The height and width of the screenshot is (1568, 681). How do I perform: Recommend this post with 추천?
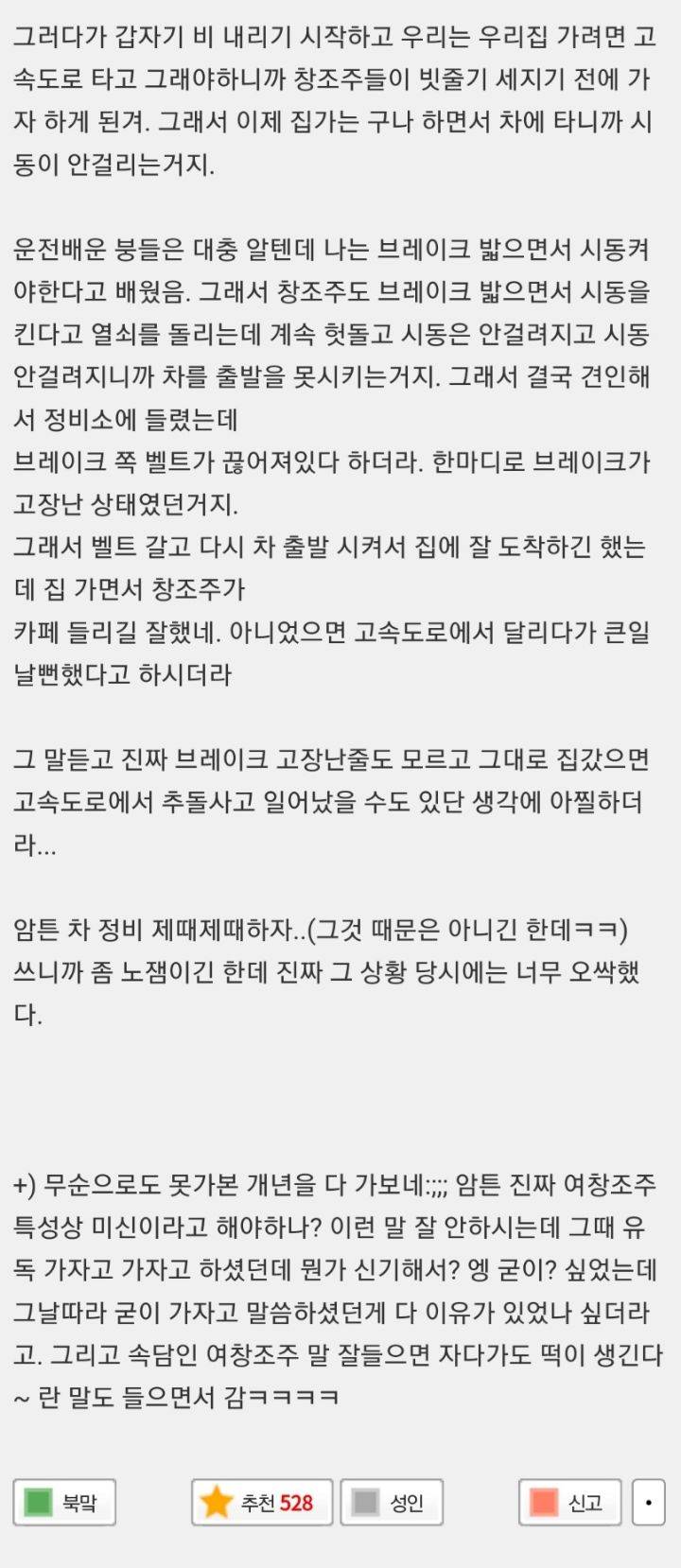pyautogui.click(x=262, y=1502)
